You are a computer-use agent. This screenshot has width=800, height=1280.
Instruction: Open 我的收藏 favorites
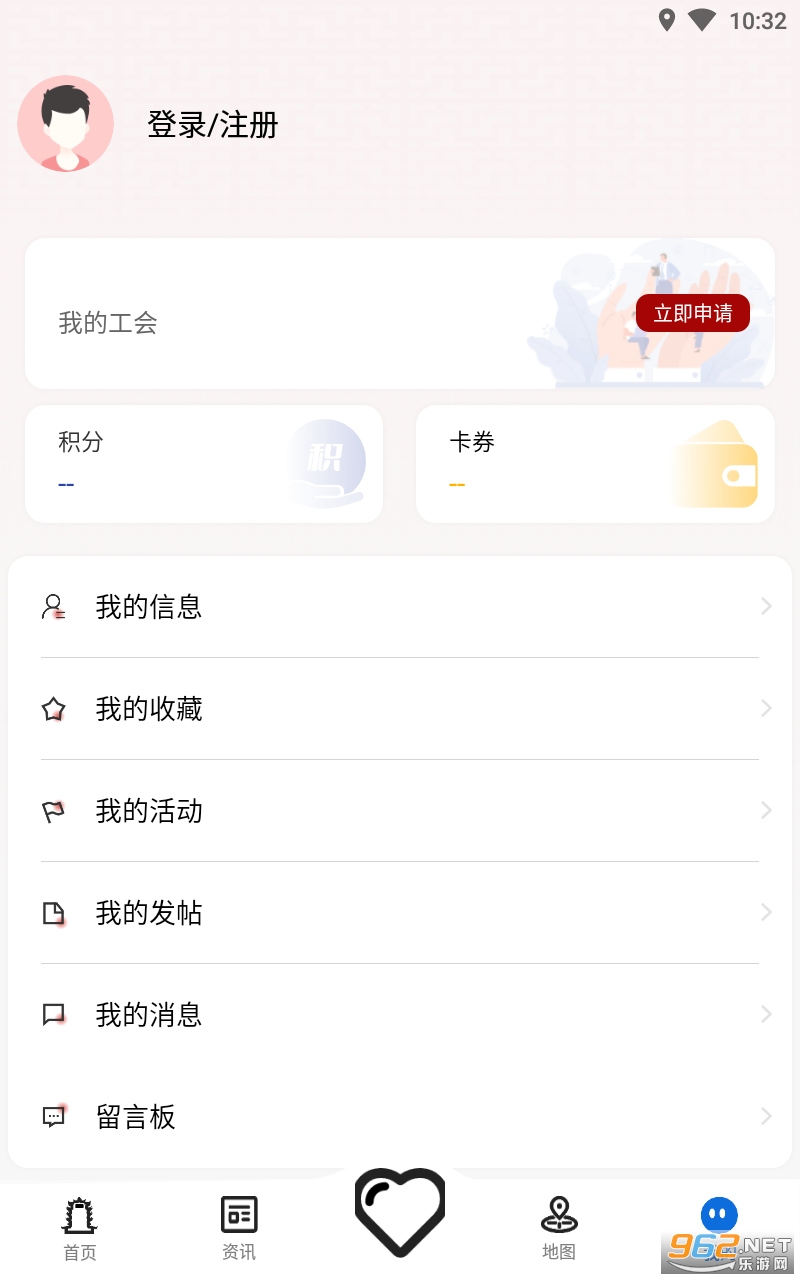tap(400, 709)
